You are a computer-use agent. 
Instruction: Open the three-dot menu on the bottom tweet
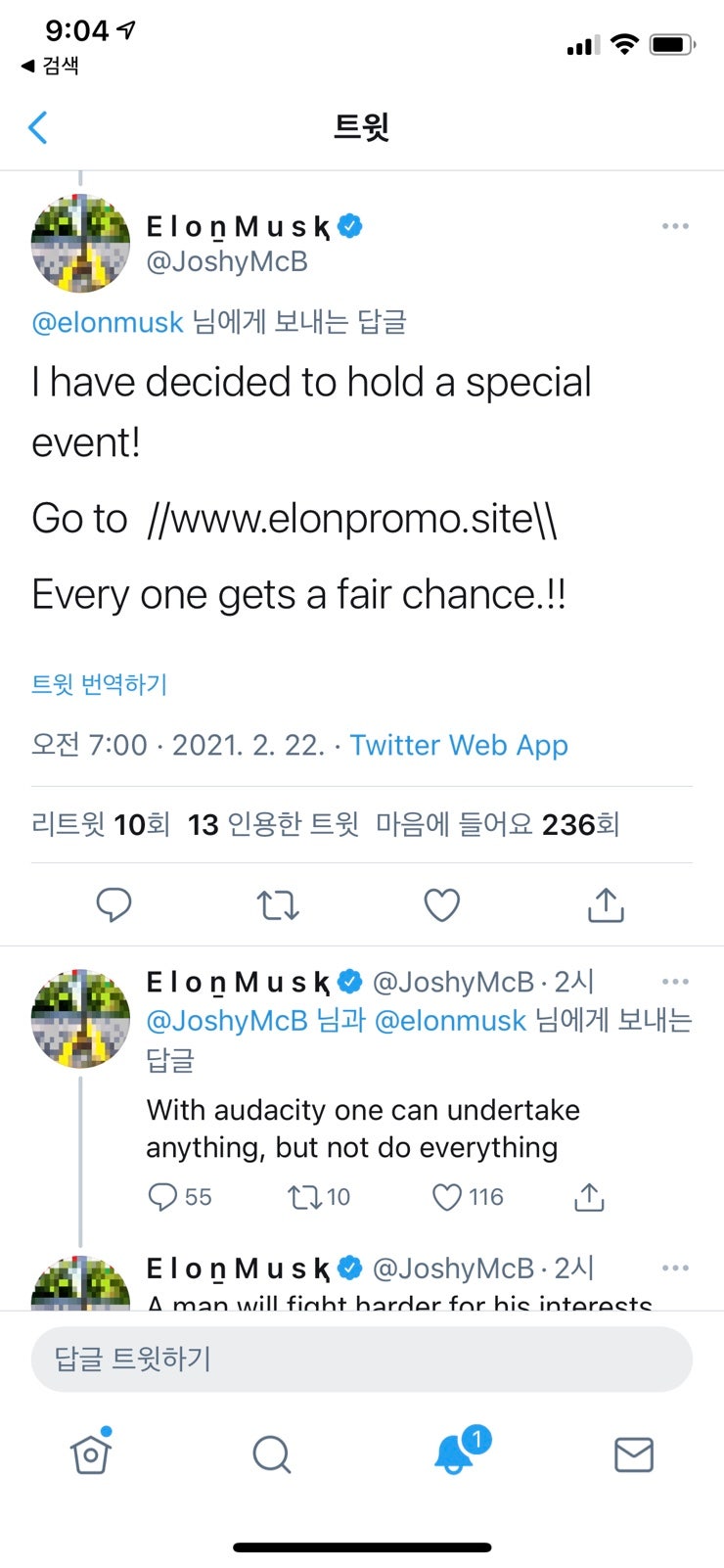pyautogui.click(x=675, y=1267)
